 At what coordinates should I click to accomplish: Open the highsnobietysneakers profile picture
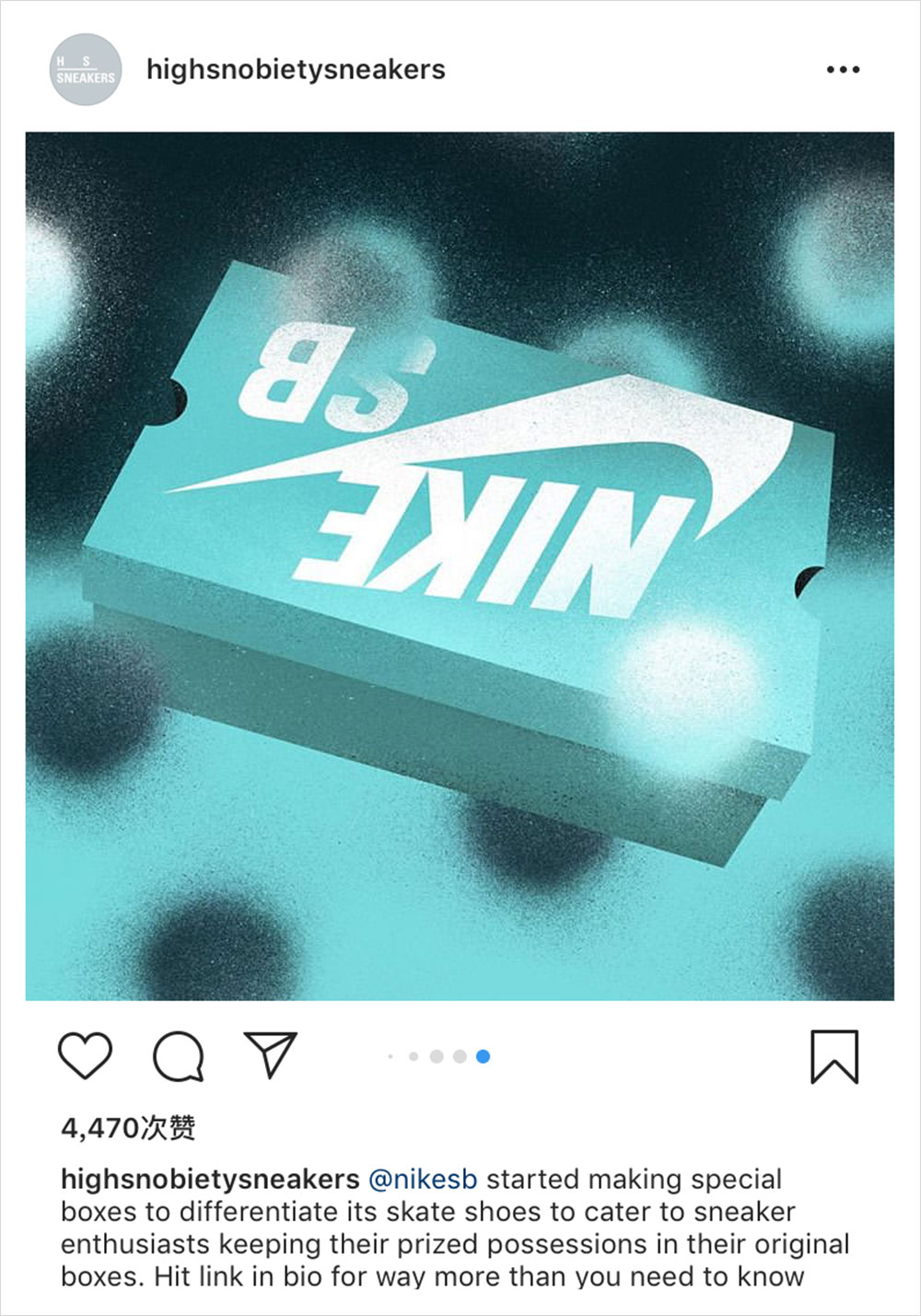[85, 70]
